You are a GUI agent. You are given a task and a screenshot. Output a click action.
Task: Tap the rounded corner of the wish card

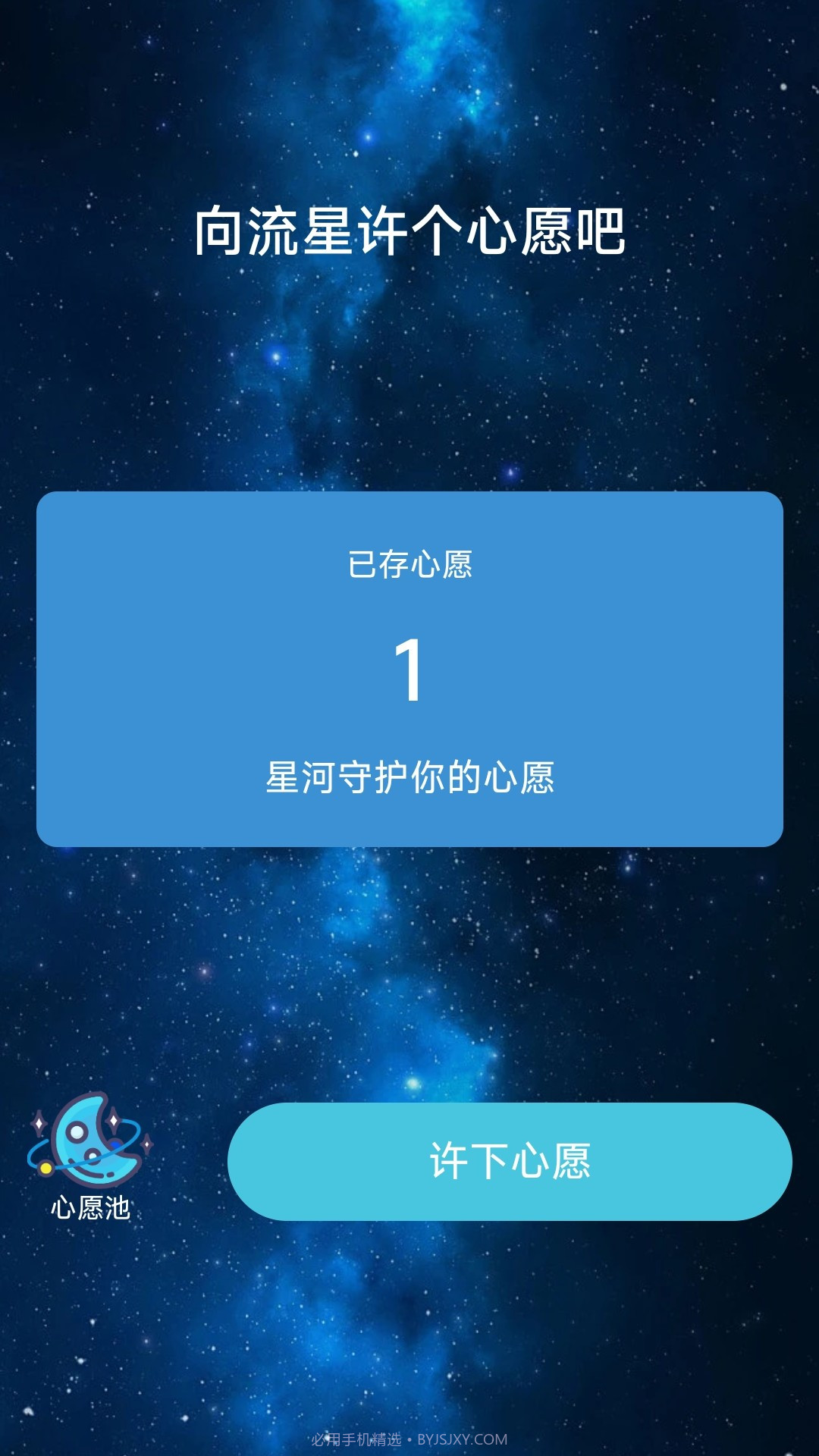pos(53,504)
